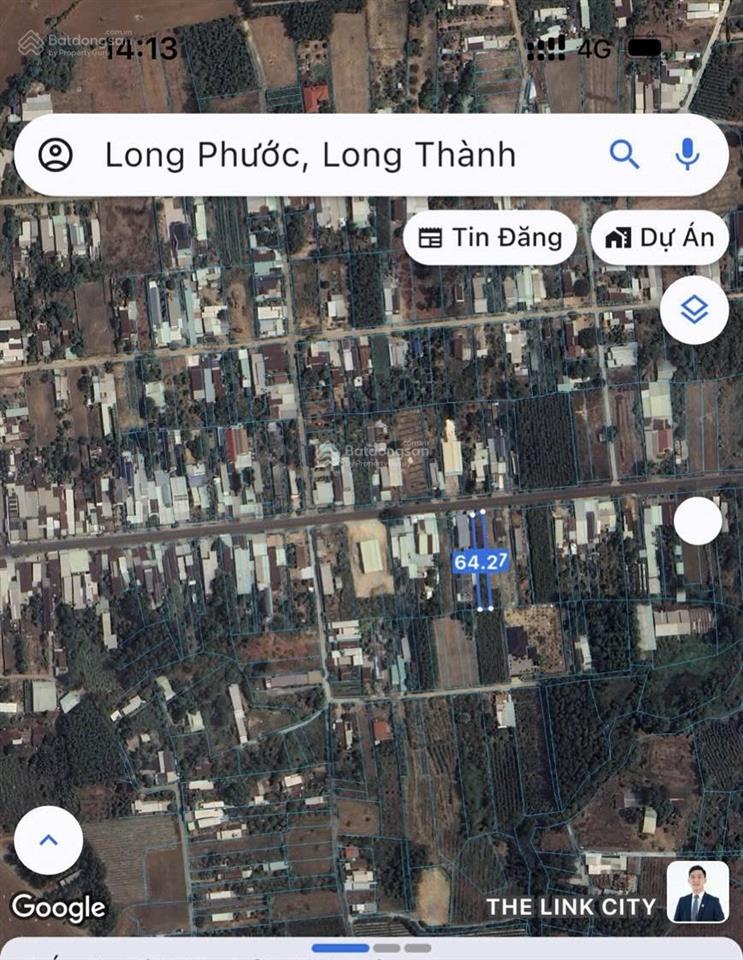Tap the Google logo on the map
The height and width of the screenshot is (960, 743).
click(60, 908)
